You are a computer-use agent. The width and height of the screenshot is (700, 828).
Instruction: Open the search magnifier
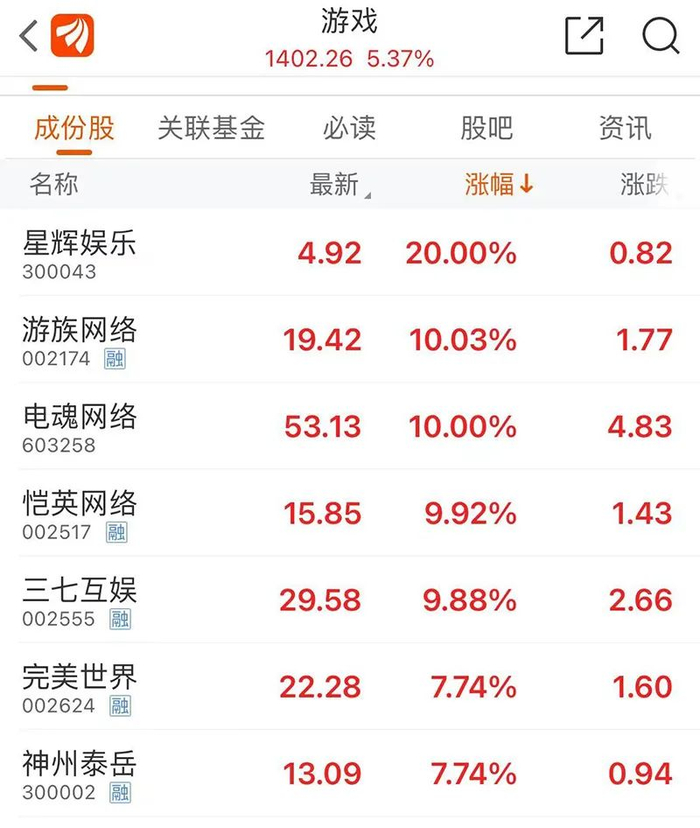[660, 36]
